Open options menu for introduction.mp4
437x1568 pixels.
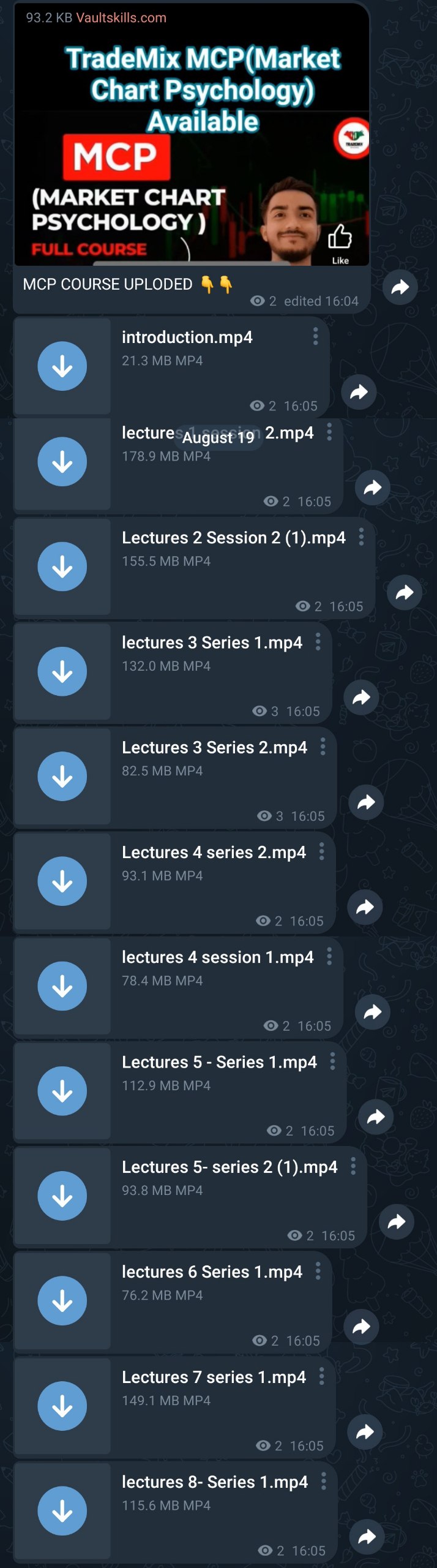pos(315,336)
